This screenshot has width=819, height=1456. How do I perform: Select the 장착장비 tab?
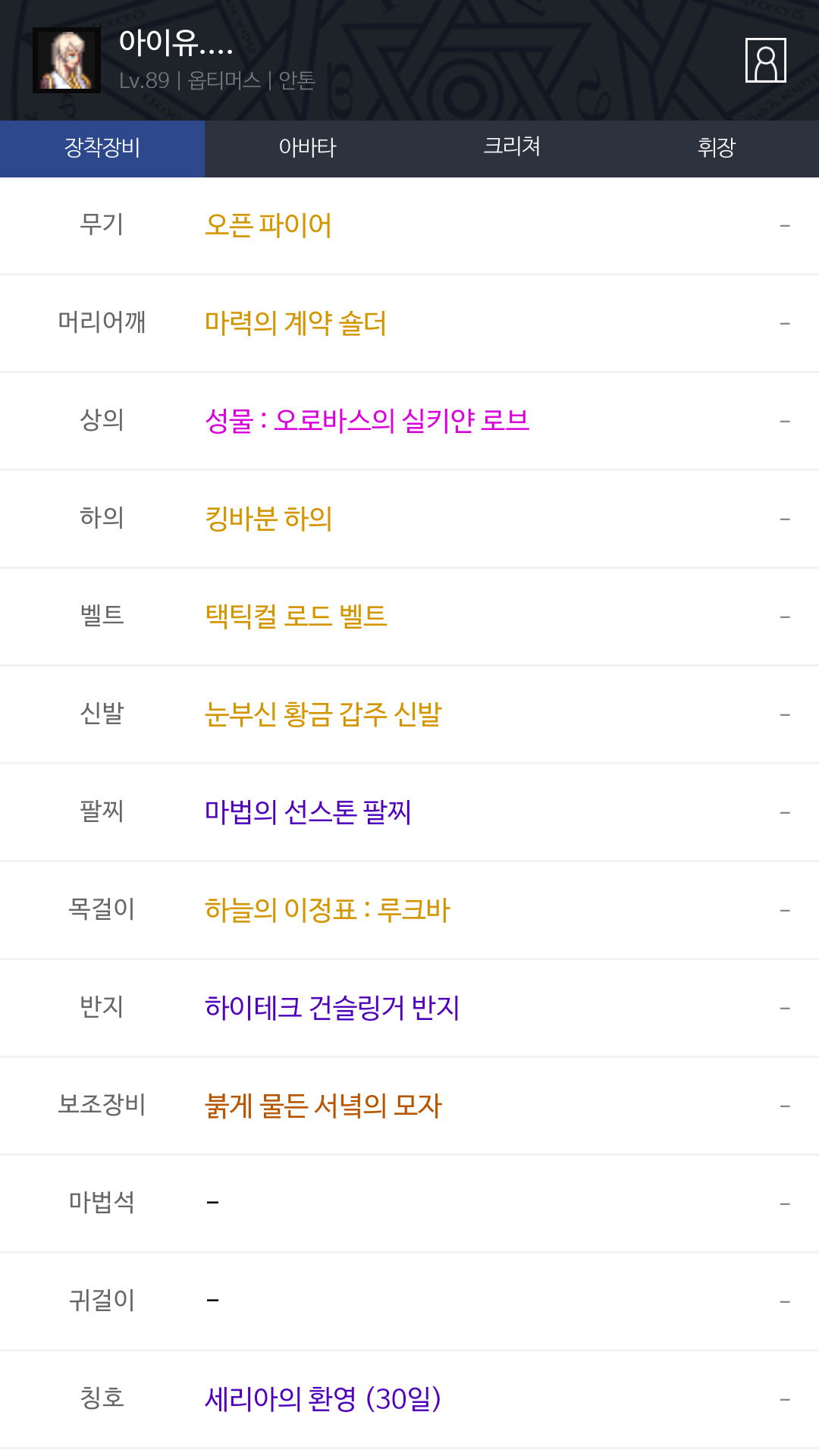click(x=102, y=148)
